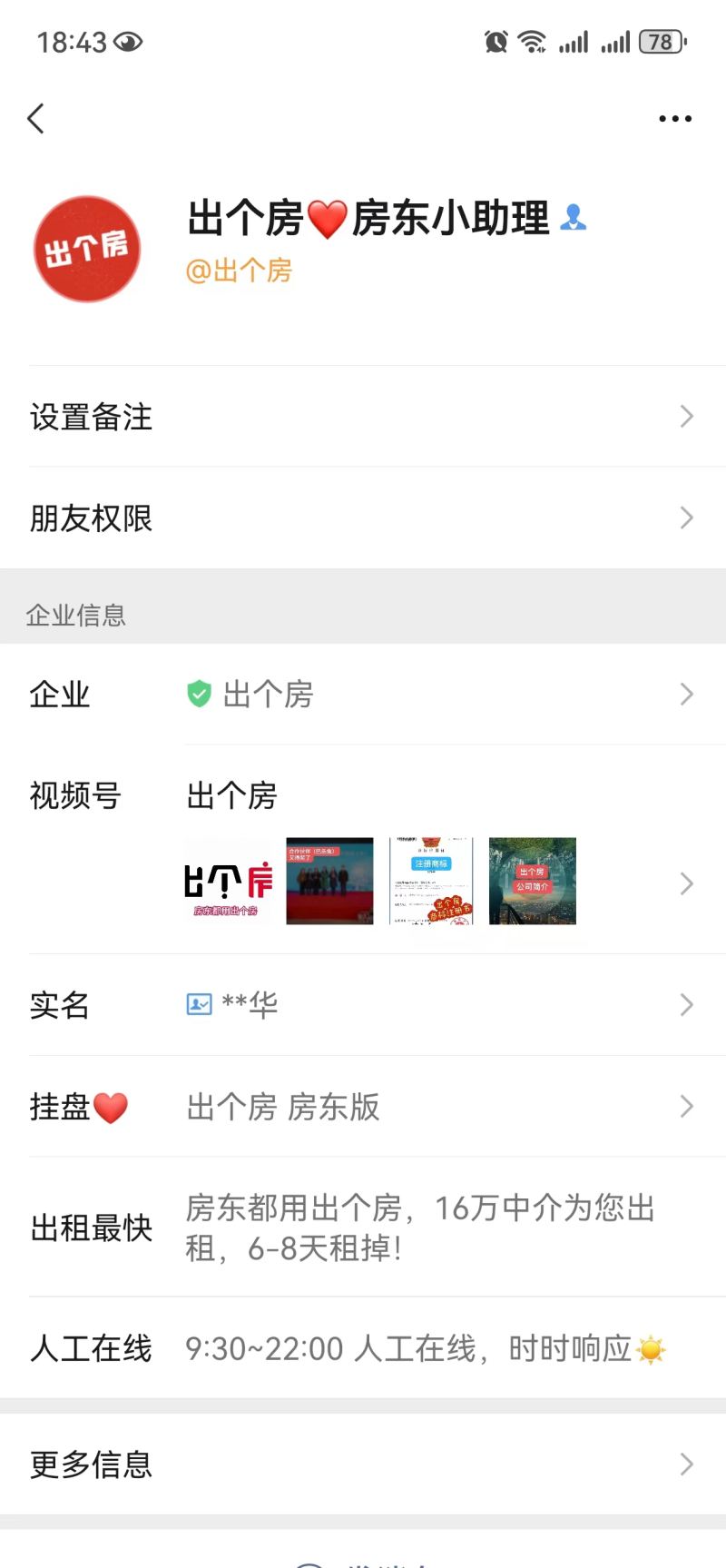Tap the Wi-Fi status icon
Image resolution: width=726 pixels, height=1568 pixels.
pyautogui.click(x=529, y=40)
